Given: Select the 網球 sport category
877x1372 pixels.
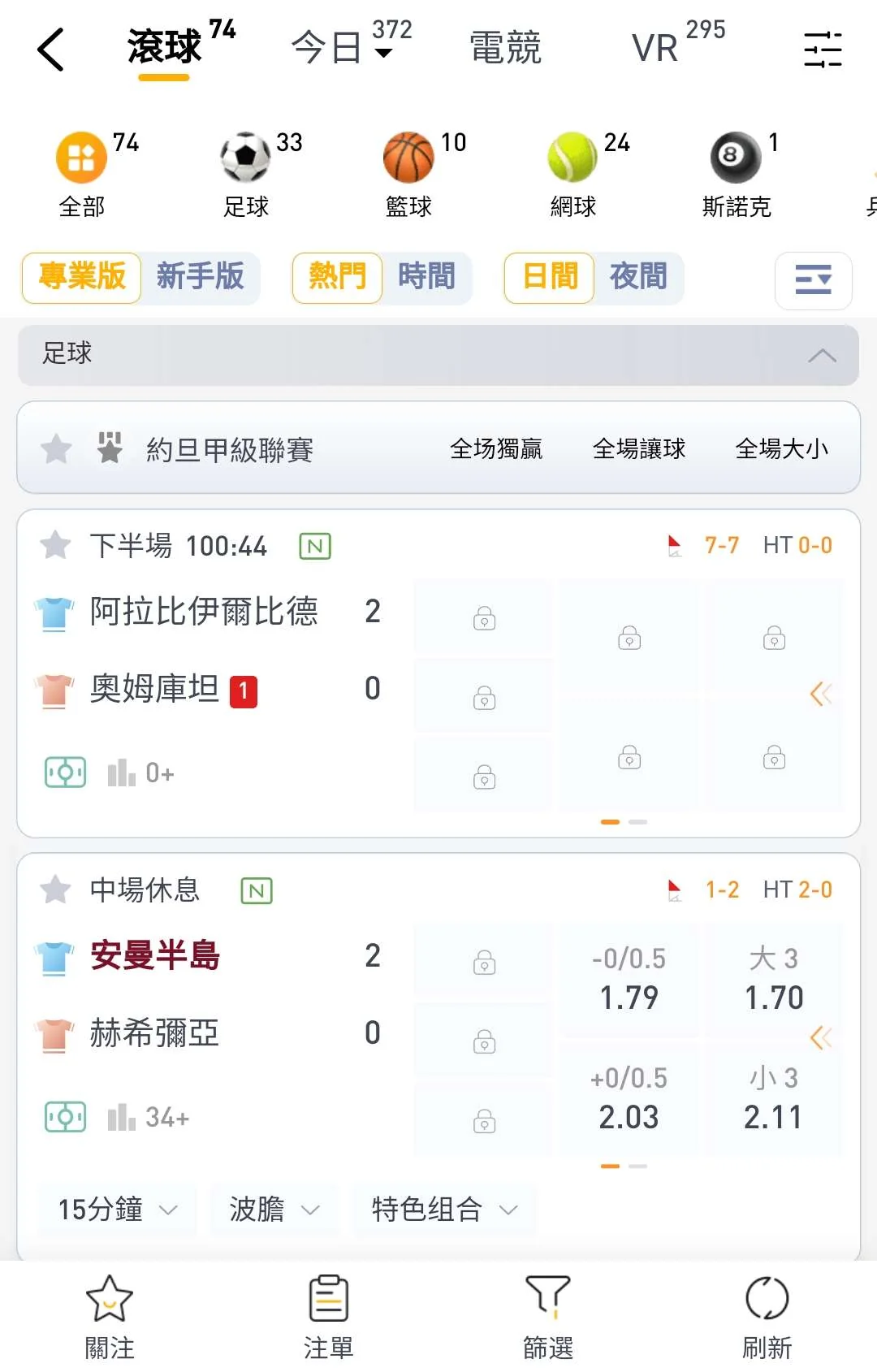Looking at the screenshot, I should click(572, 175).
